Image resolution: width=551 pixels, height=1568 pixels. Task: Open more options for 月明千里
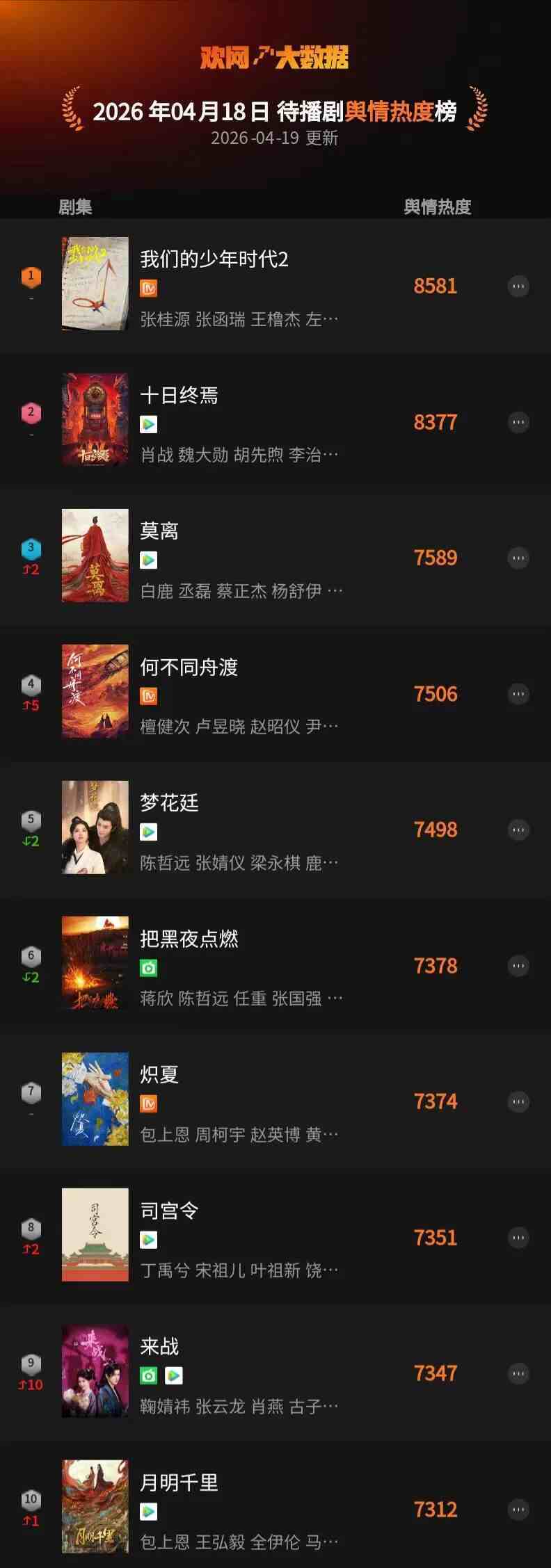coord(518,1510)
